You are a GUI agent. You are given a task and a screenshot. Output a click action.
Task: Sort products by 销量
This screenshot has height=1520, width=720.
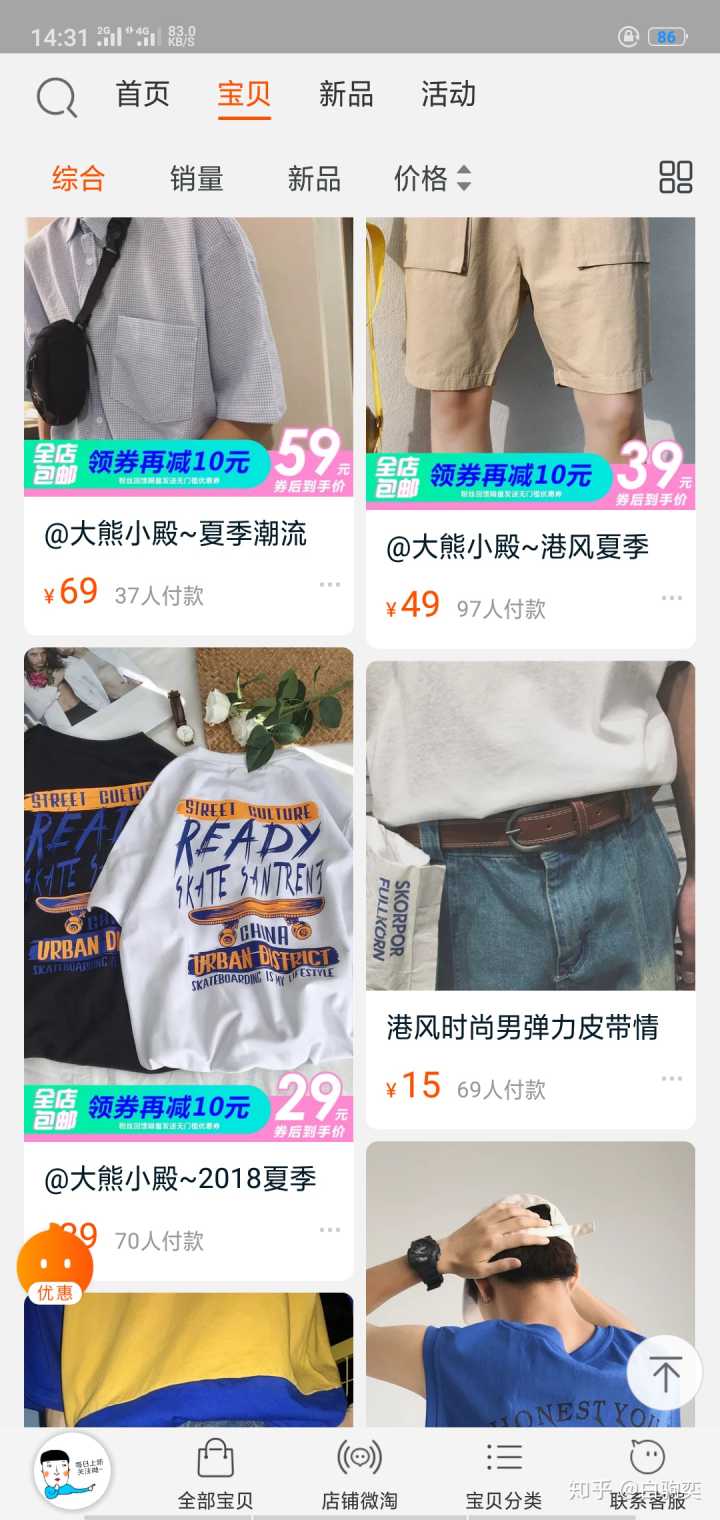point(196,179)
